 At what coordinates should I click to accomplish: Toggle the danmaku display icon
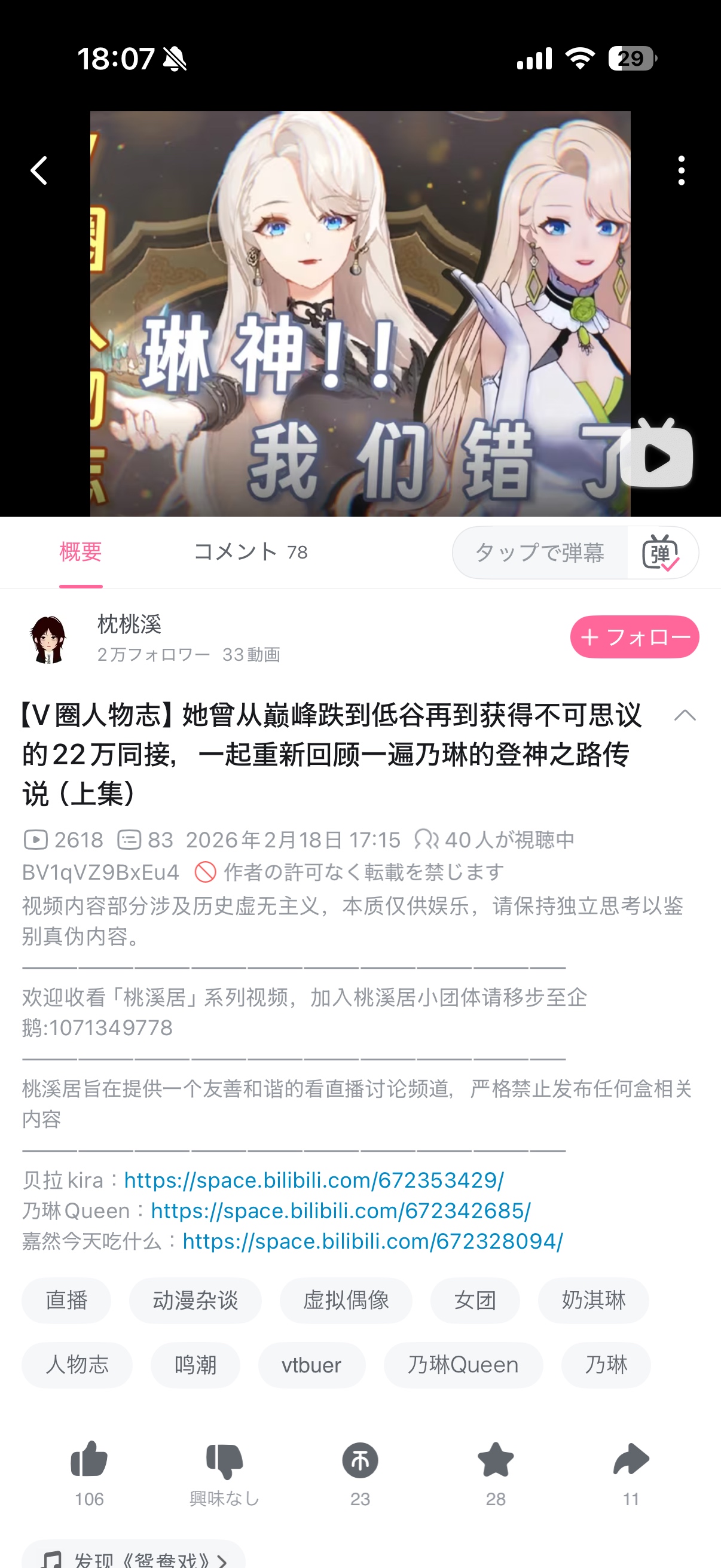pos(661,553)
